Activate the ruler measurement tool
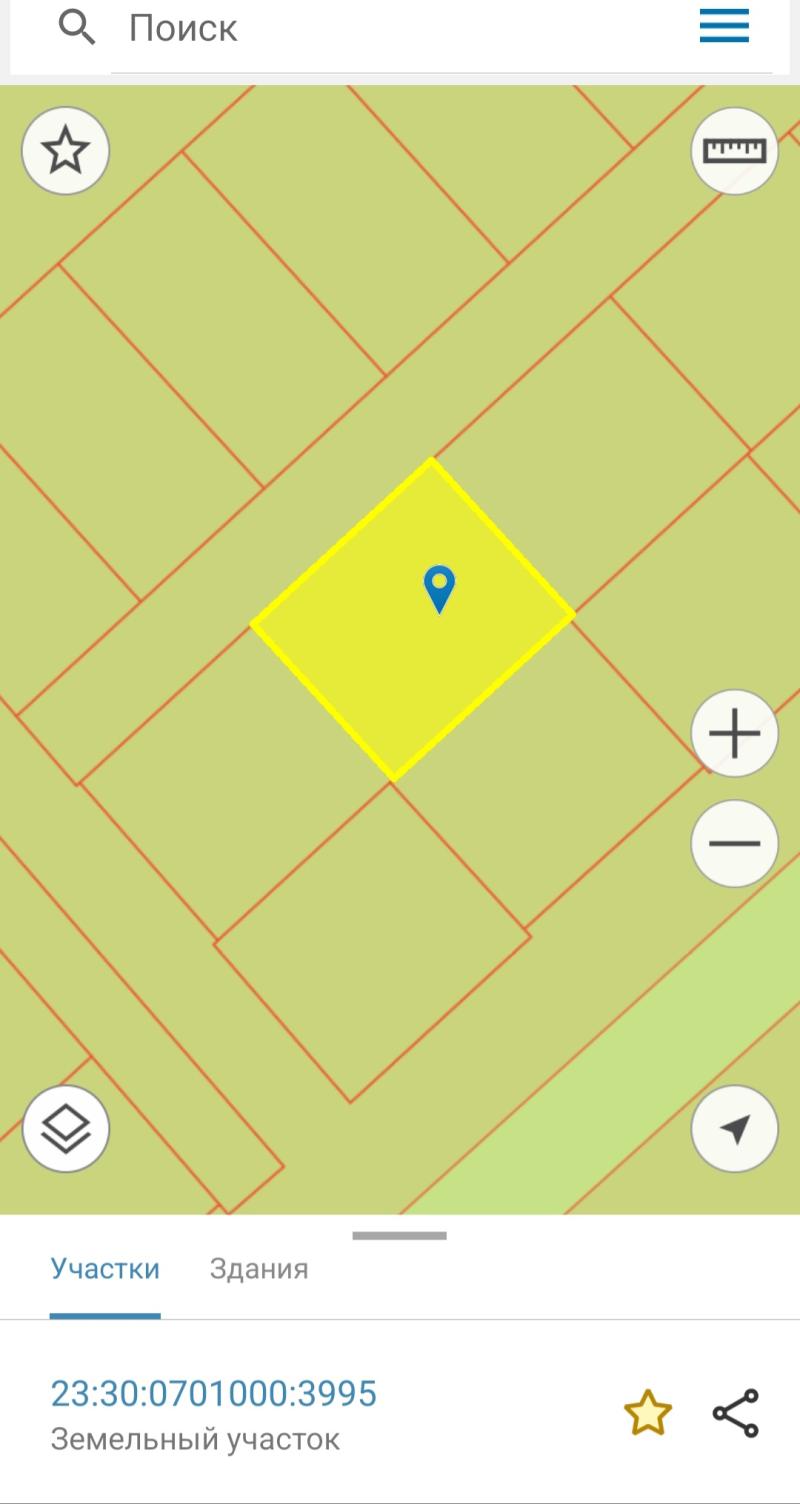 point(734,151)
